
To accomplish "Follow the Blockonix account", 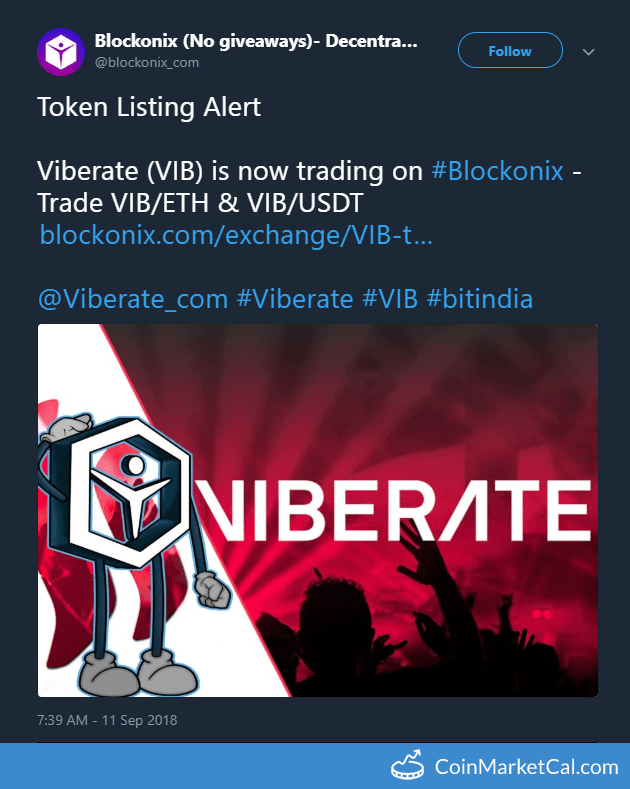I will coord(510,50).
